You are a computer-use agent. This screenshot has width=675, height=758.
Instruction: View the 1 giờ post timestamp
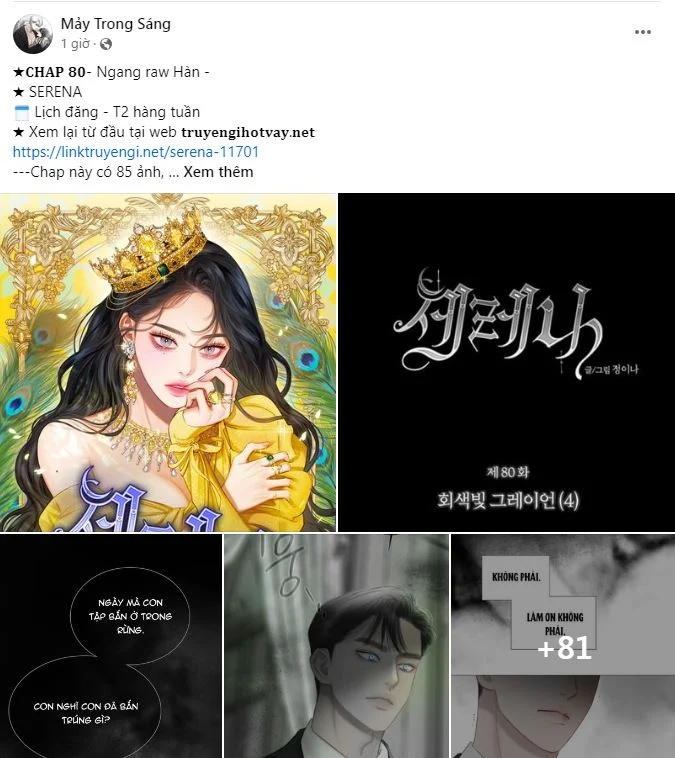[77, 44]
